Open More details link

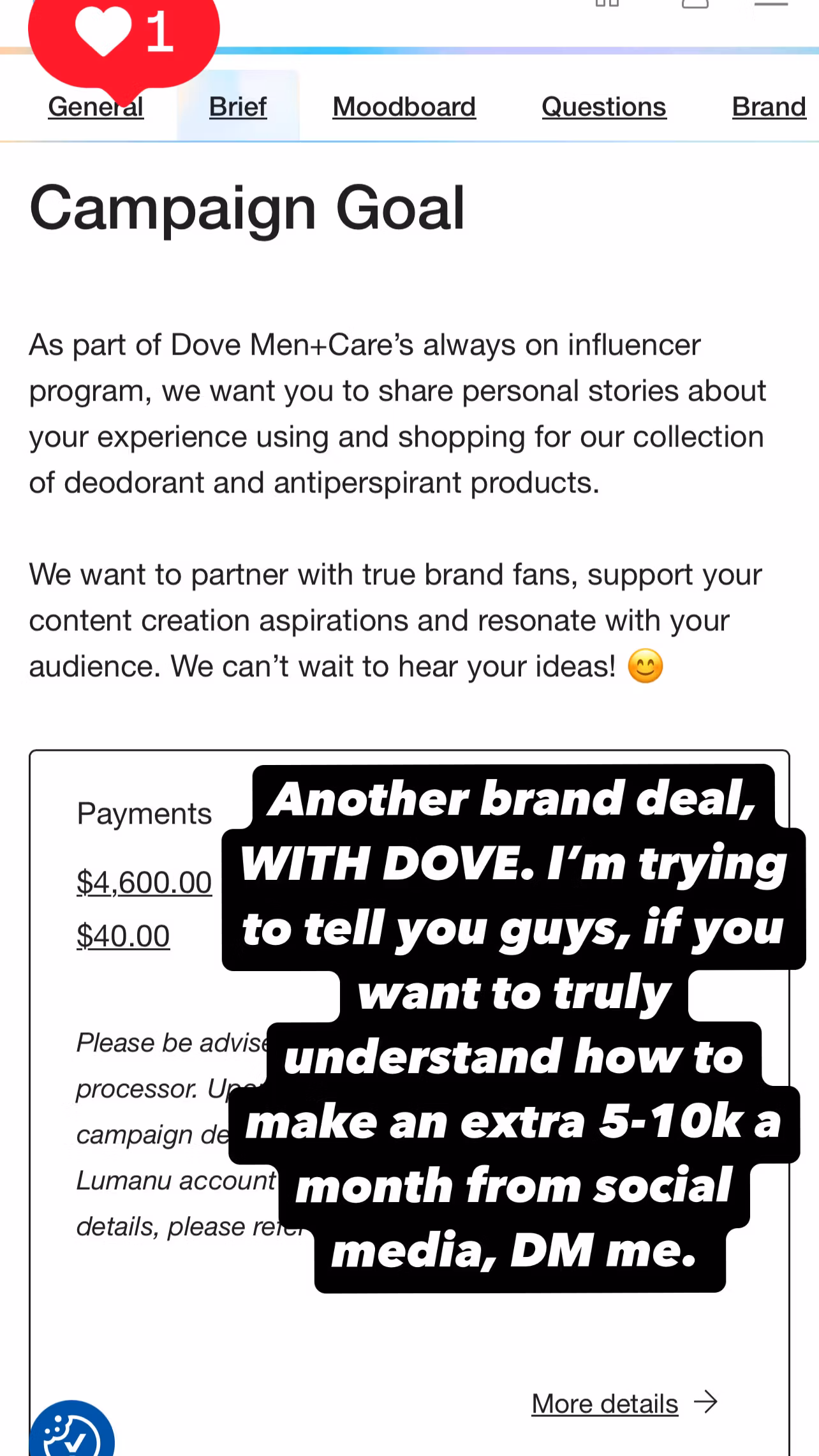[x=605, y=1404]
